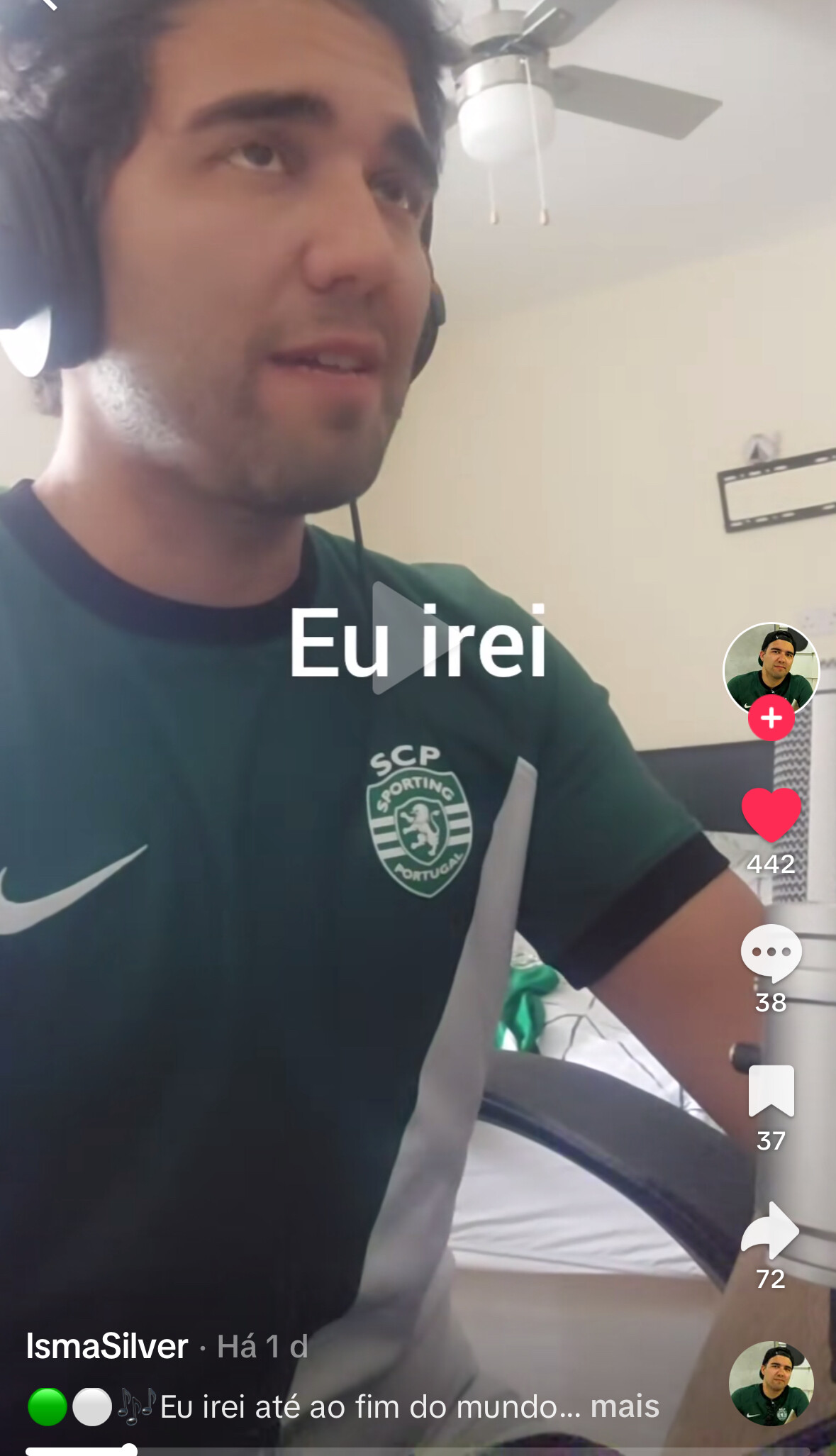Open the comments section
The image size is (836, 1456).
[x=771, y=952]
